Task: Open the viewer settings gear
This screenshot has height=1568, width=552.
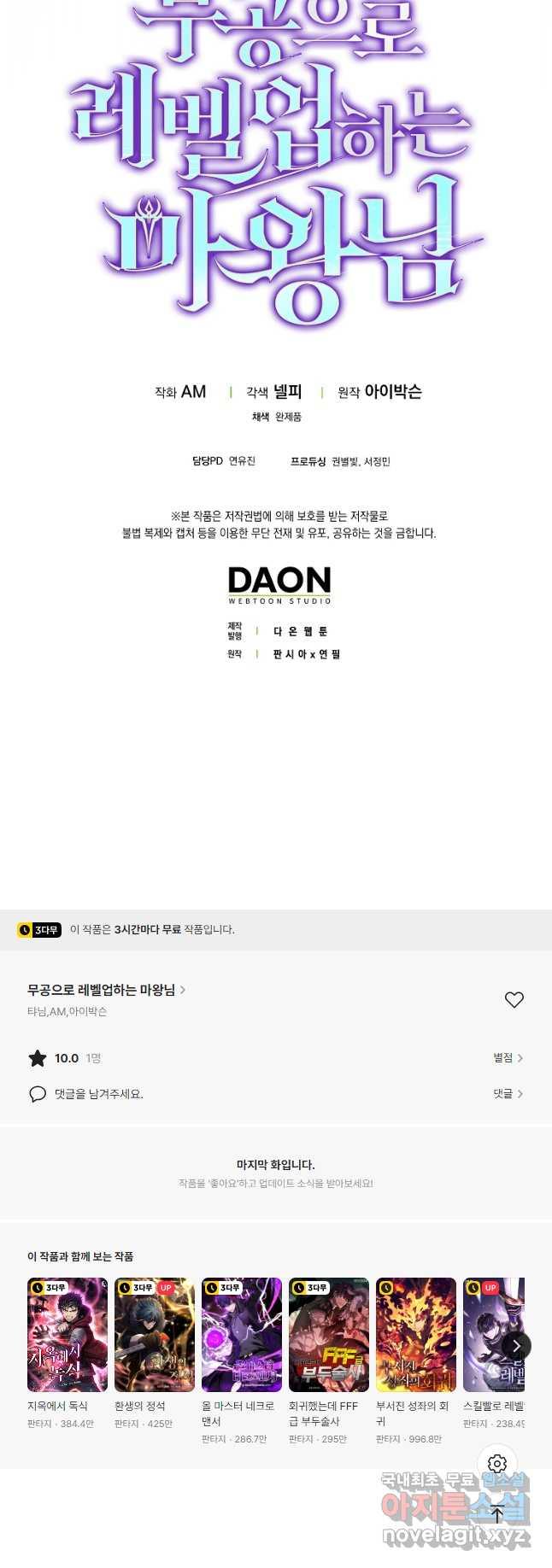Action: click(x=497, y=1464)
